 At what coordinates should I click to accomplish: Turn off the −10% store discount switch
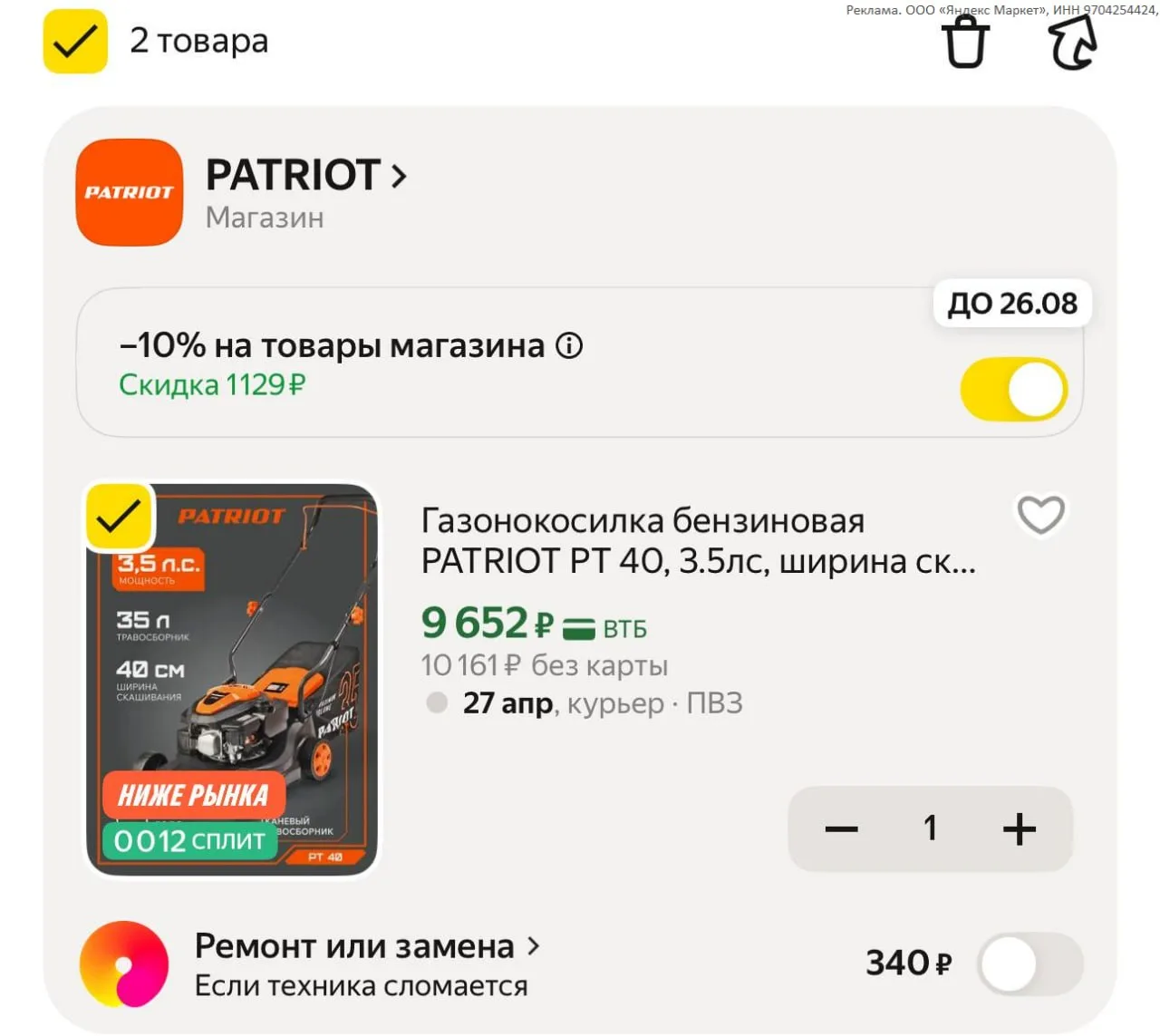click(1013, 390)
